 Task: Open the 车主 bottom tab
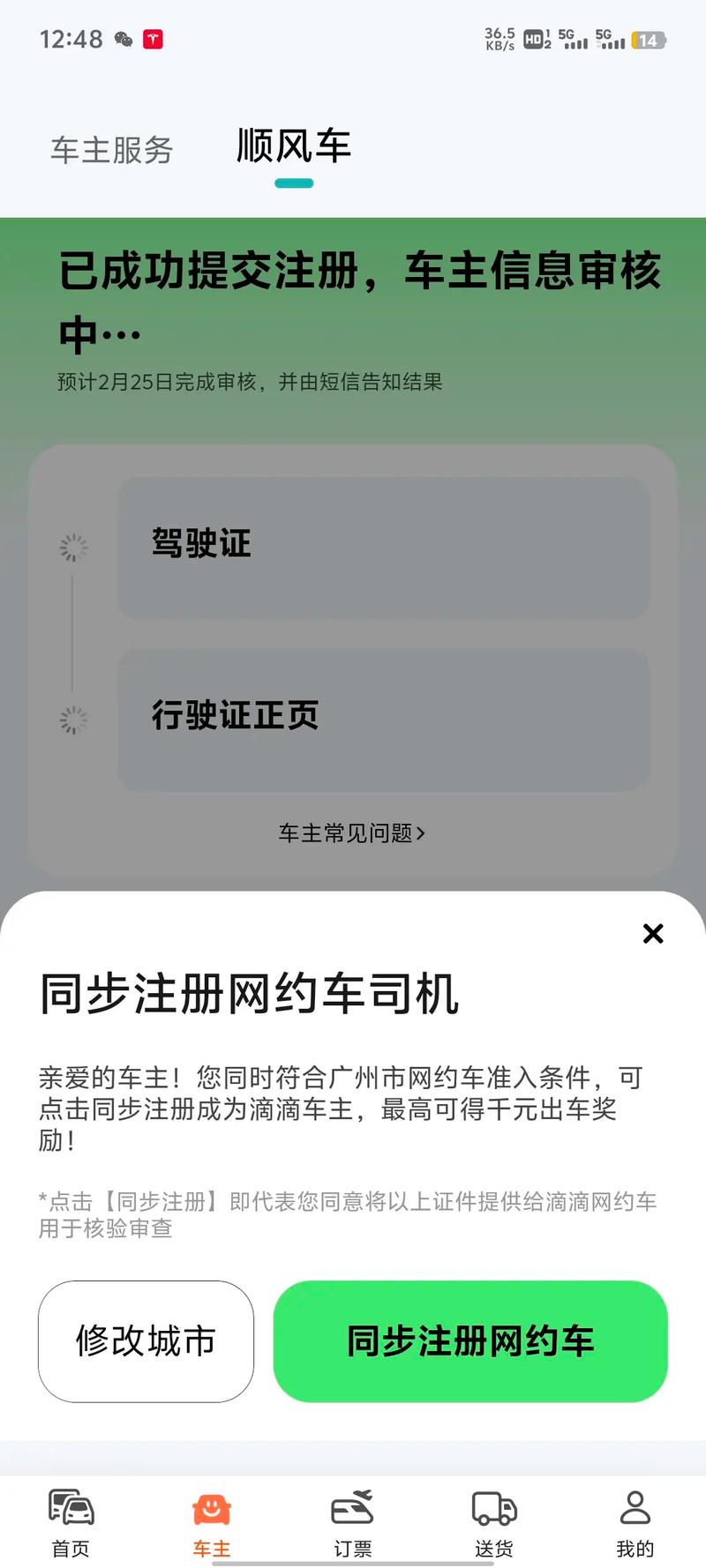pyautogui.click(x=212, y=1522)
